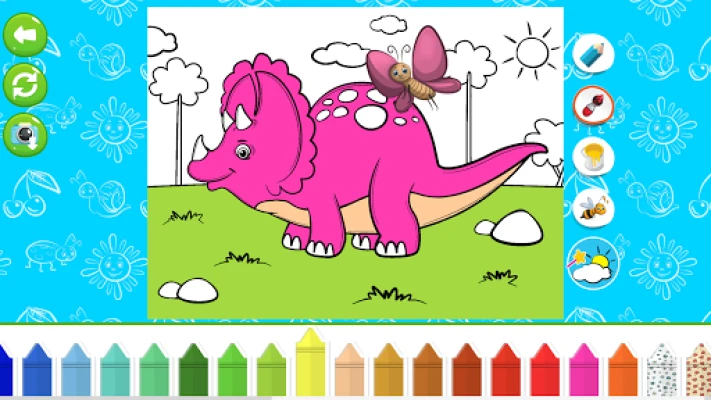Select the mustard yellow crayon
The height and width of the screenshot is (400, 711).
[x=389, y=370]
